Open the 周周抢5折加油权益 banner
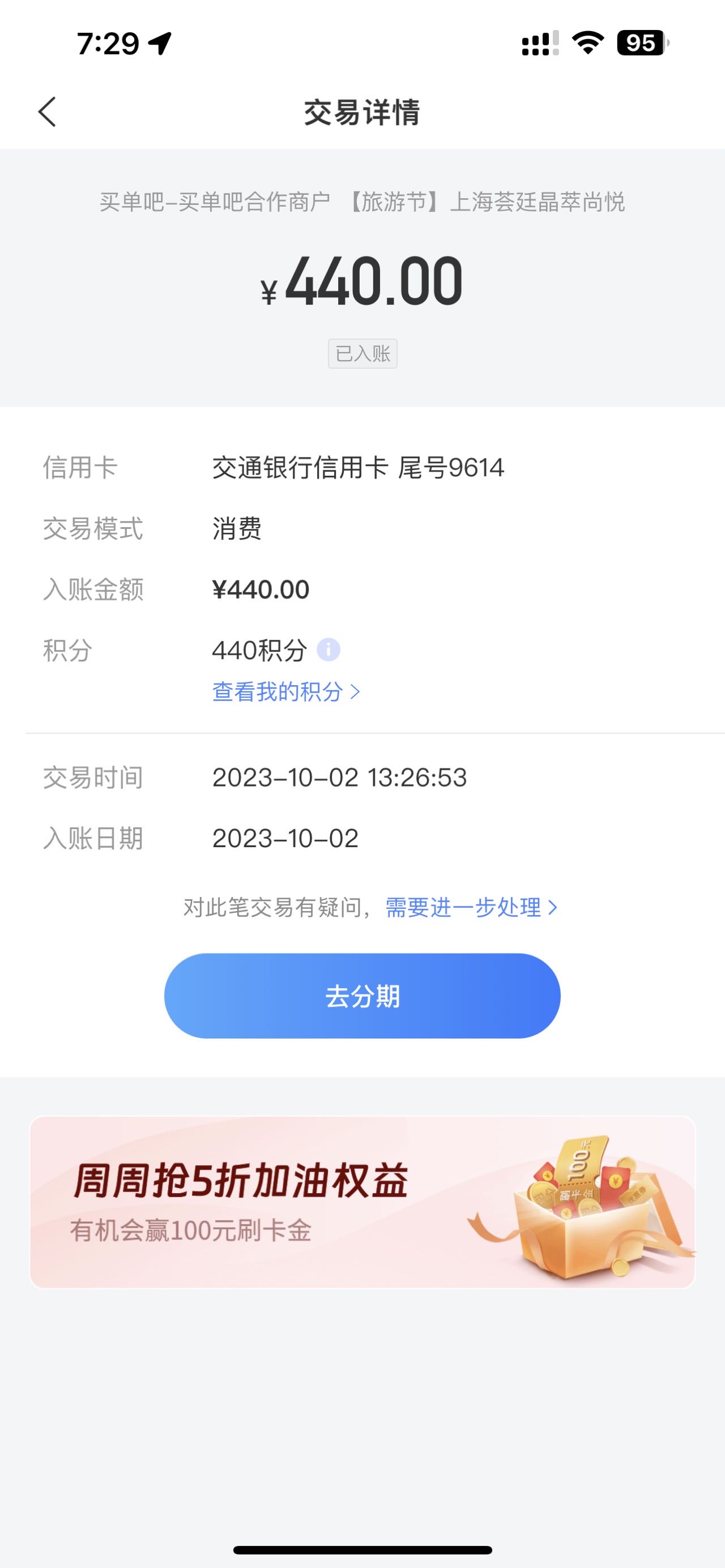Image resolution: width=725 pixels, height=1568 pixels. coord(362,1202)
